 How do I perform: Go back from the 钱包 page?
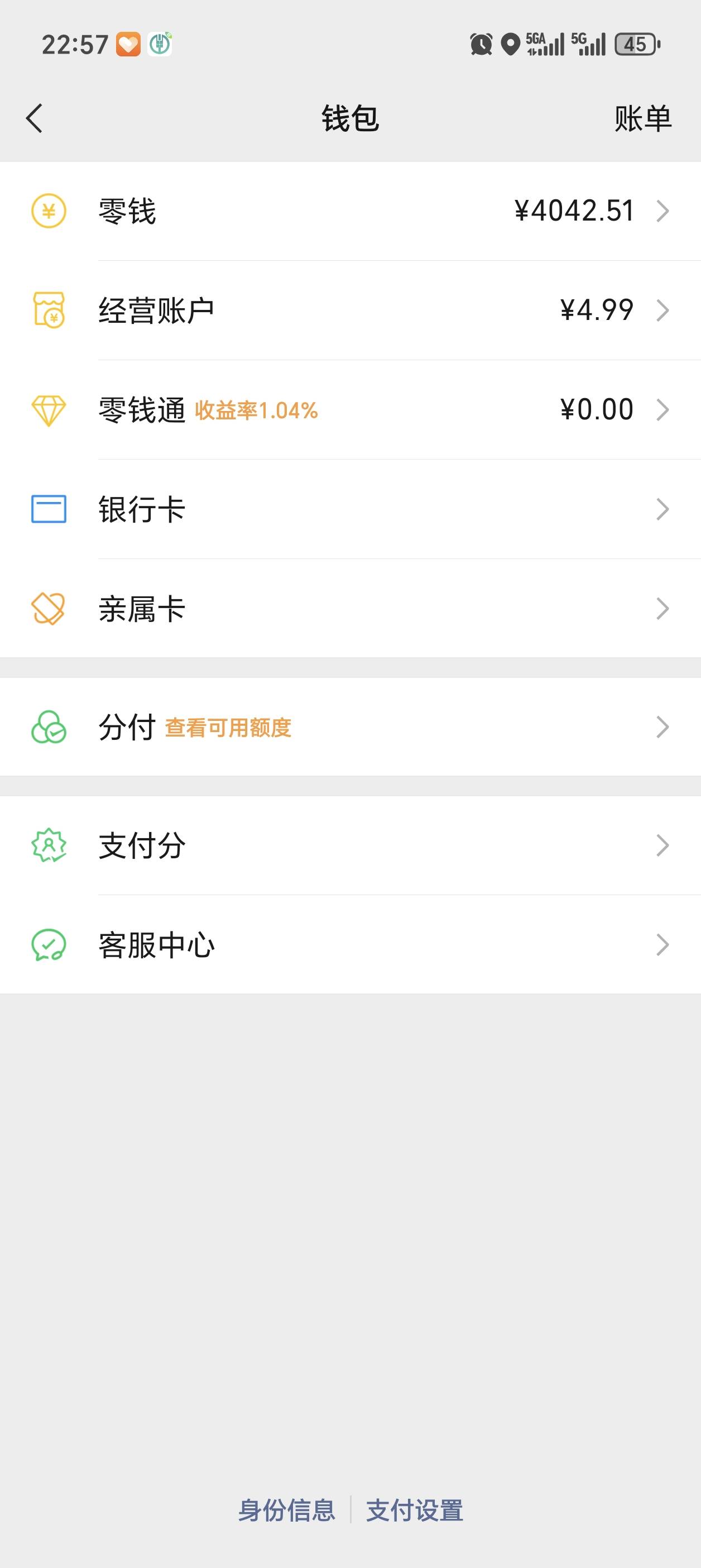[x=35, y=118]
